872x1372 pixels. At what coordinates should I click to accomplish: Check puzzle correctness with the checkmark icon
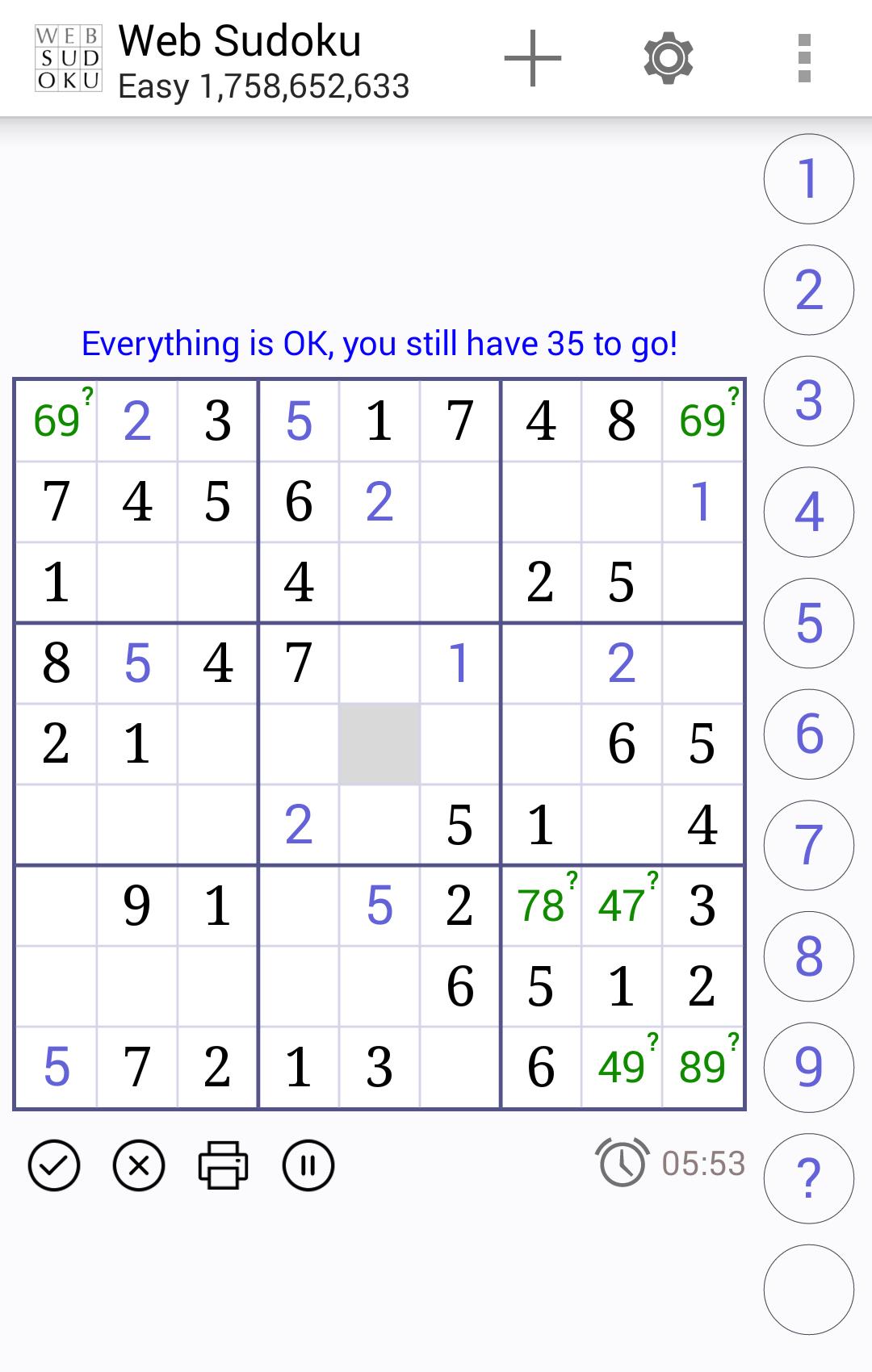tap(55, 1165)
